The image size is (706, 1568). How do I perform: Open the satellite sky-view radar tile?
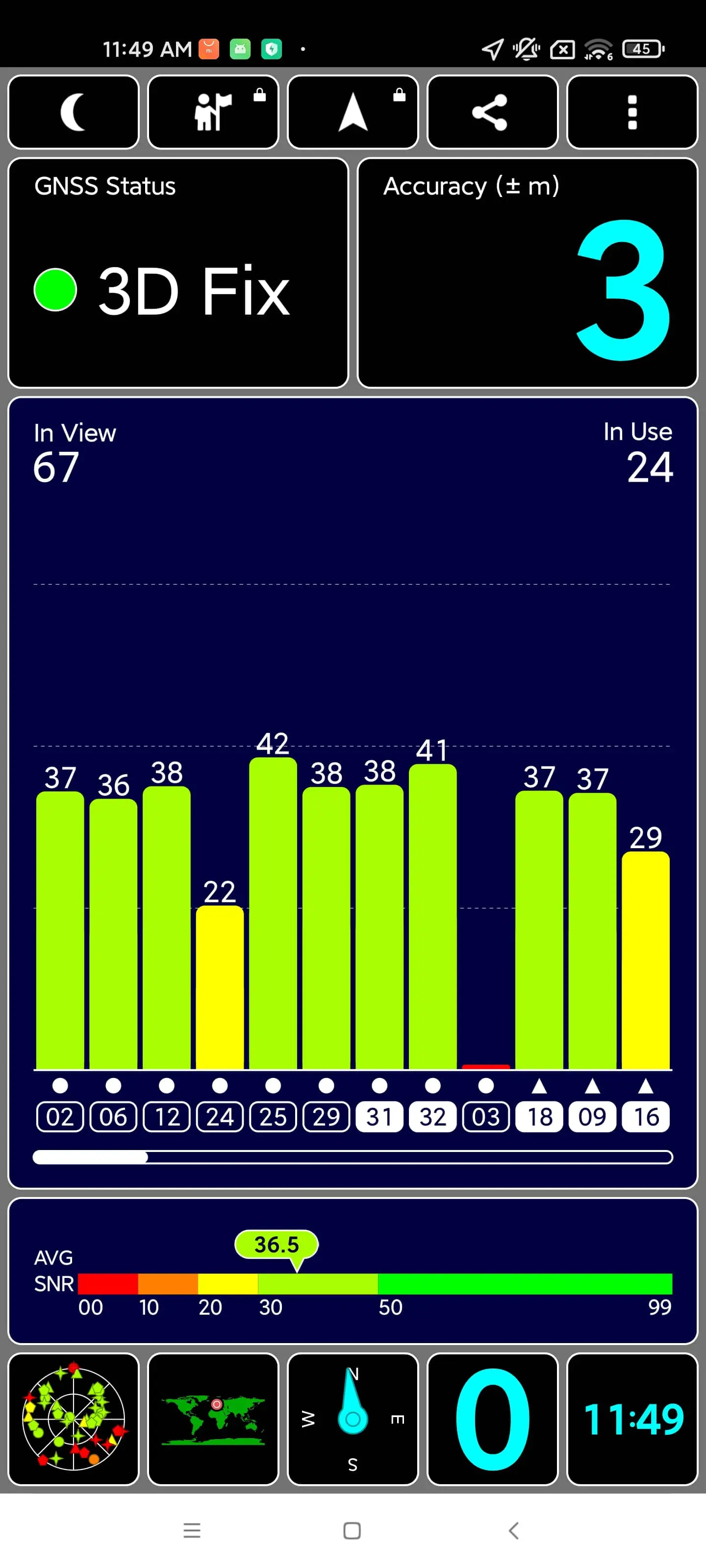[x=73, y=1419]
